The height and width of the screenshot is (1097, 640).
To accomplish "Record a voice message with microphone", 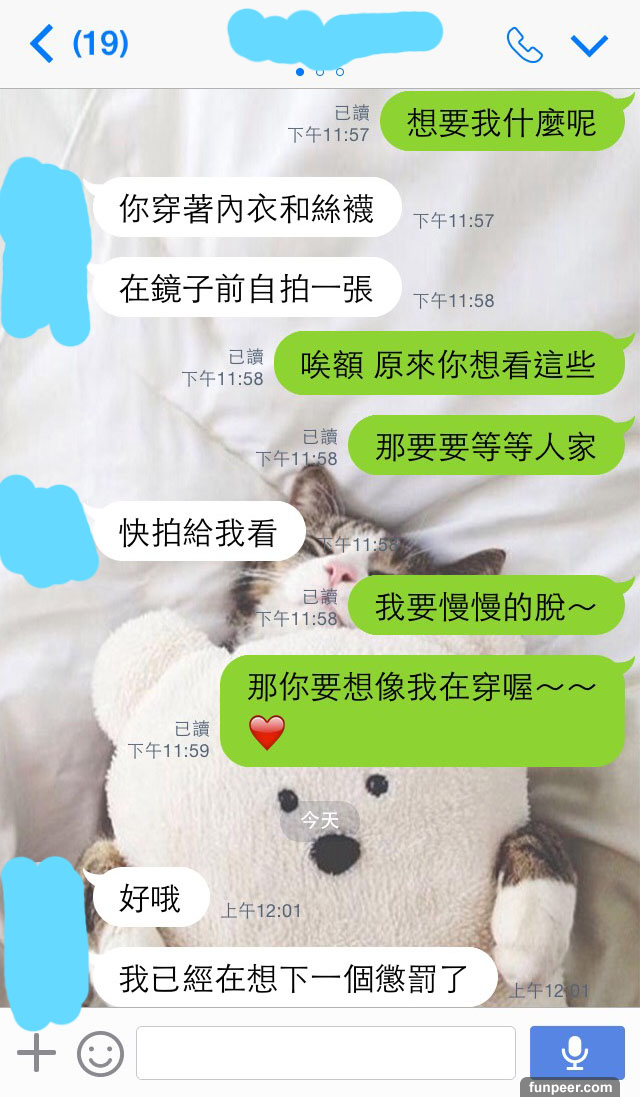I will point(576,1052).
